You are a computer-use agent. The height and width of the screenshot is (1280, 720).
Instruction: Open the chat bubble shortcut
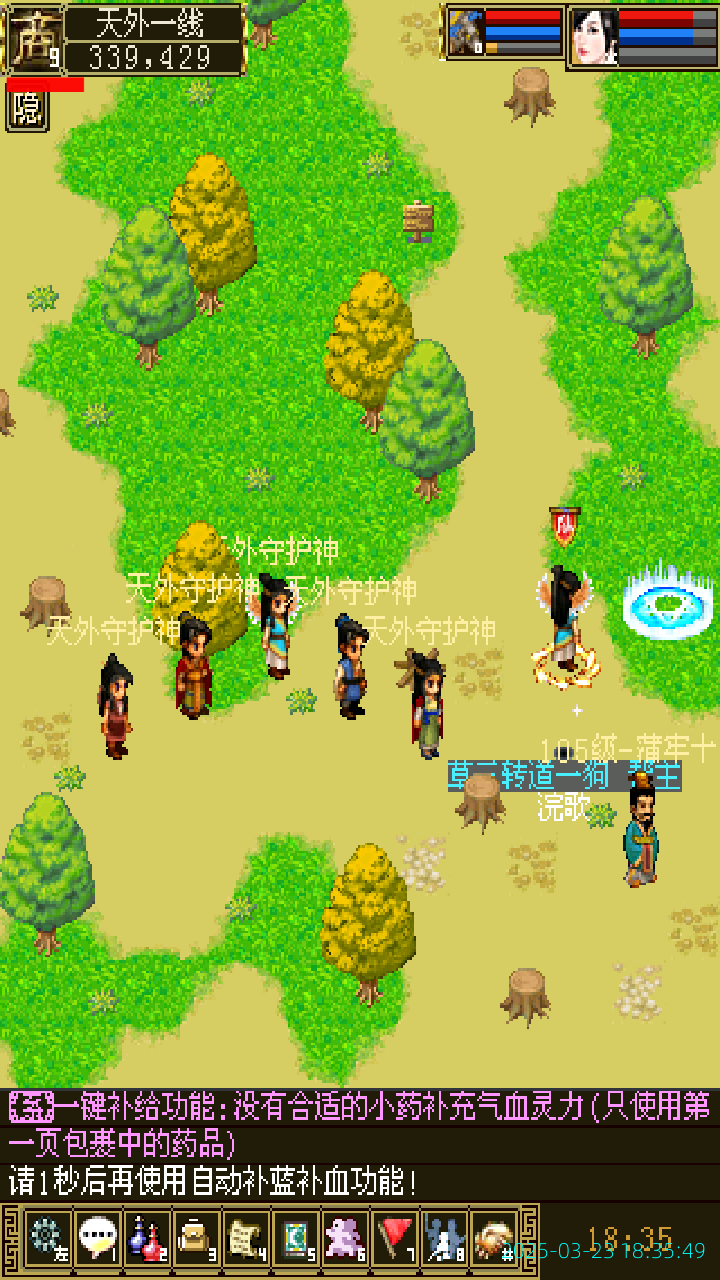pyautogui.click(x=96, y=1238)
